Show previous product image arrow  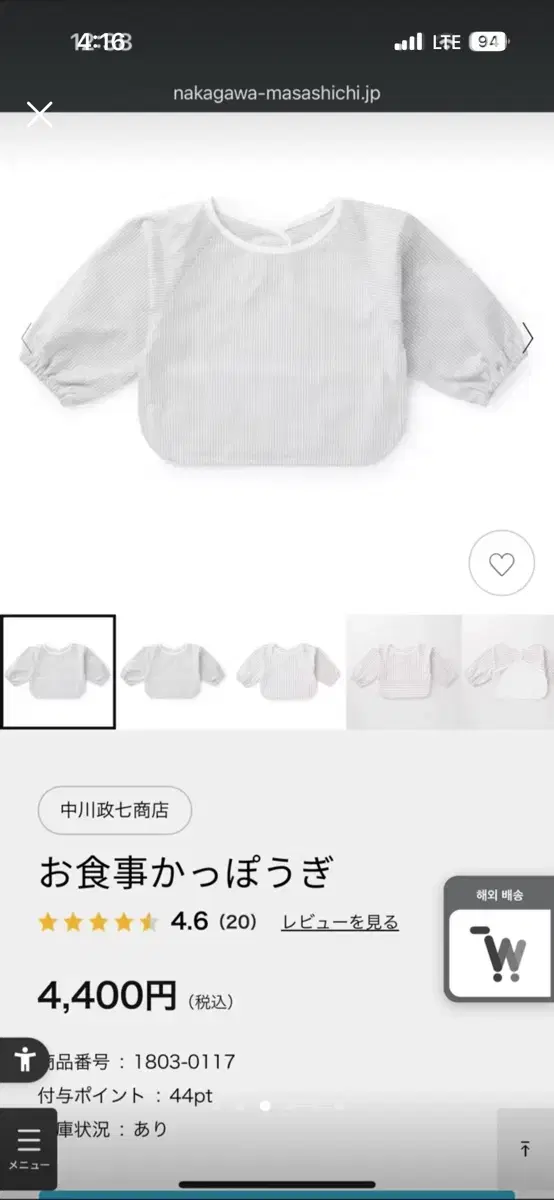coord(26,338)
